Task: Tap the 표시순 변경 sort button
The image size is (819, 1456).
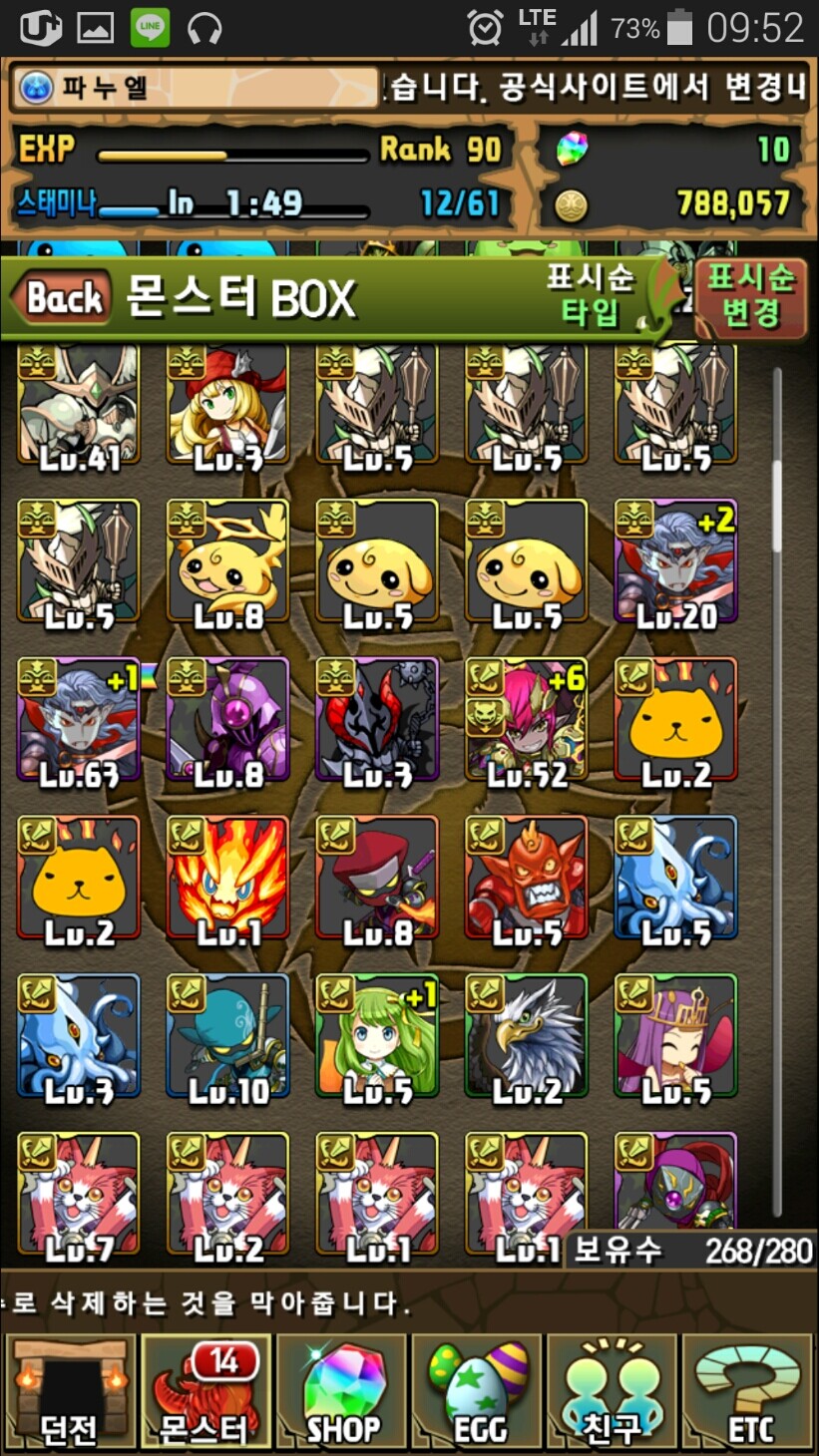Action: 750,297
